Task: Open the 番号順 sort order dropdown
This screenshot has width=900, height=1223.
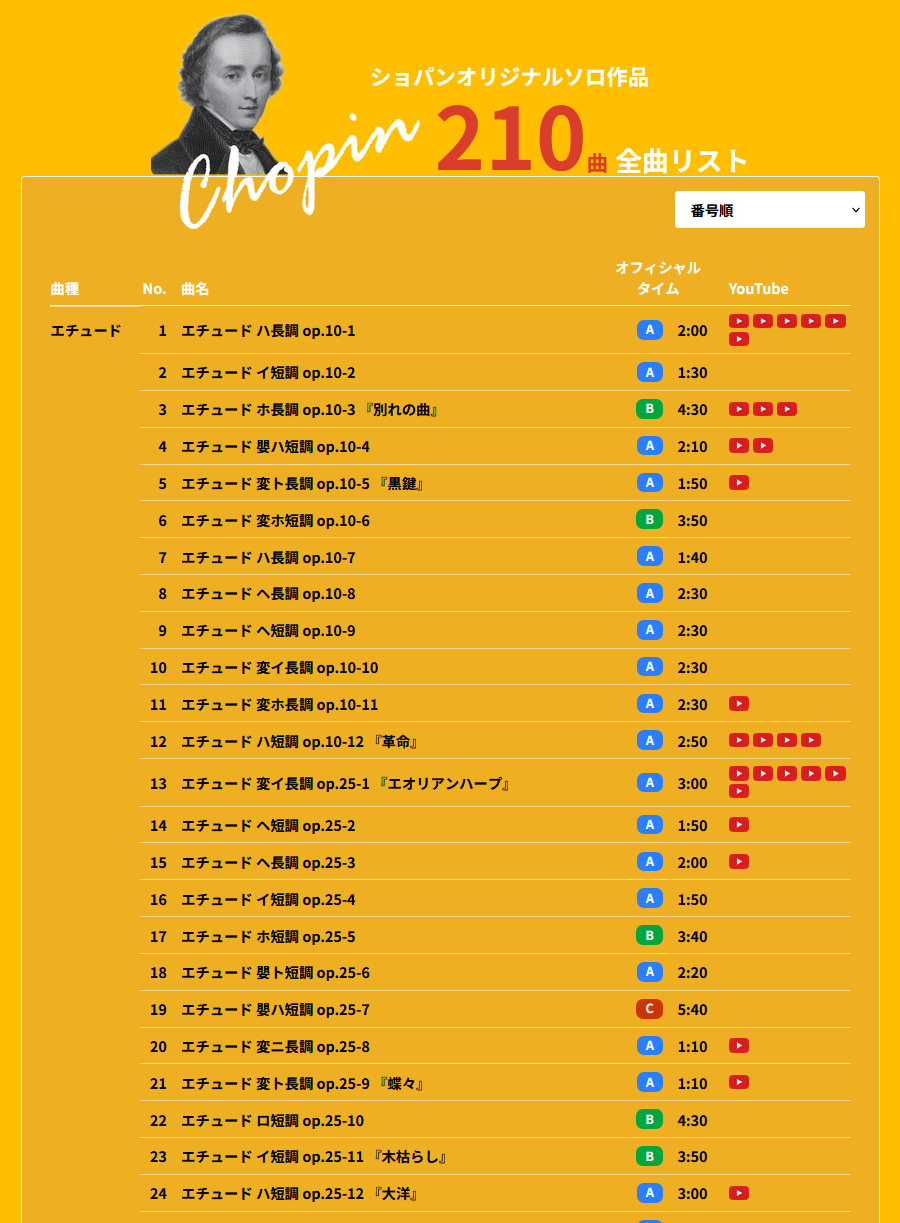Action: 769,210
